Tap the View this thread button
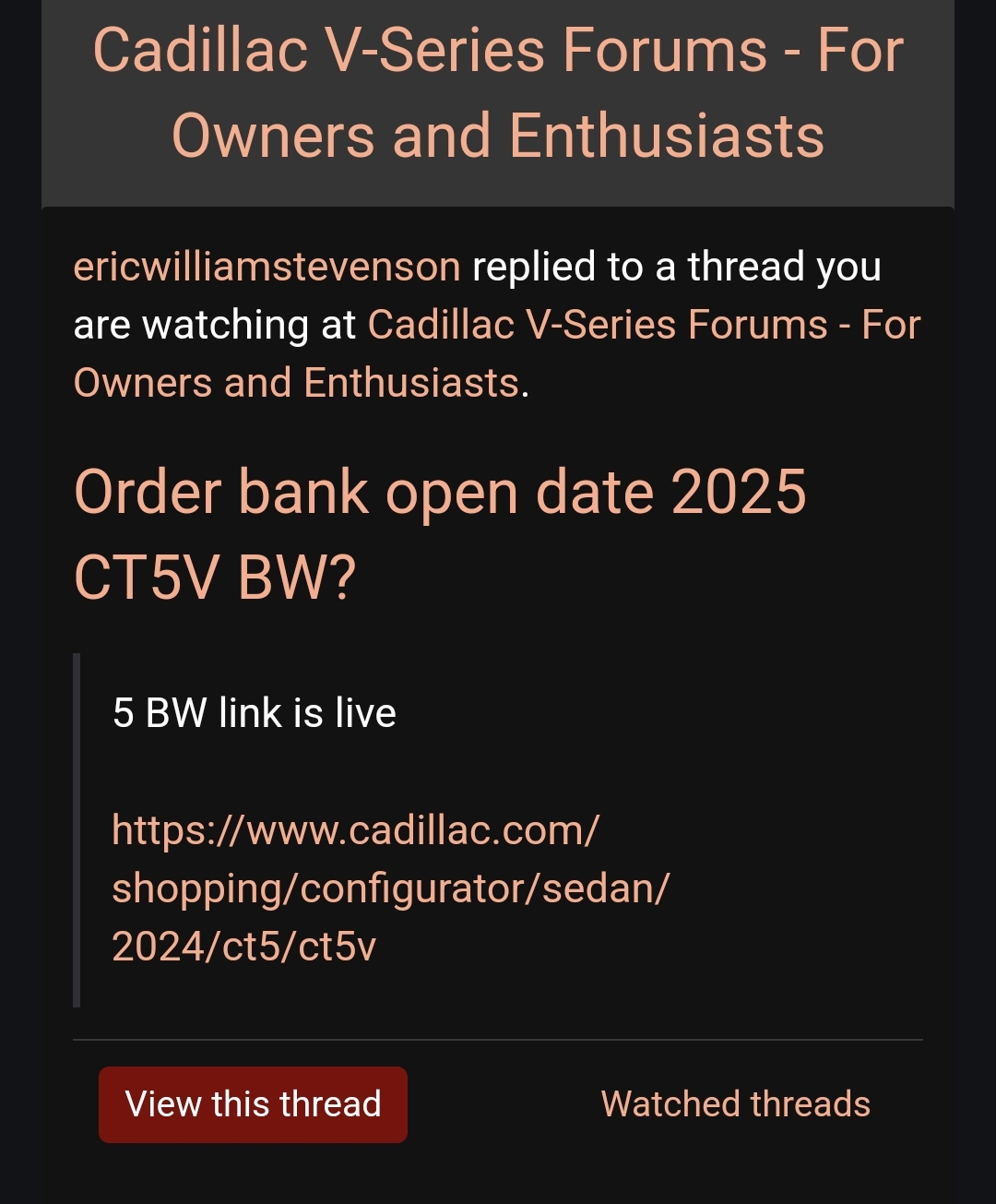This screenshot has height=1204, width=996. click(253, 1104)
